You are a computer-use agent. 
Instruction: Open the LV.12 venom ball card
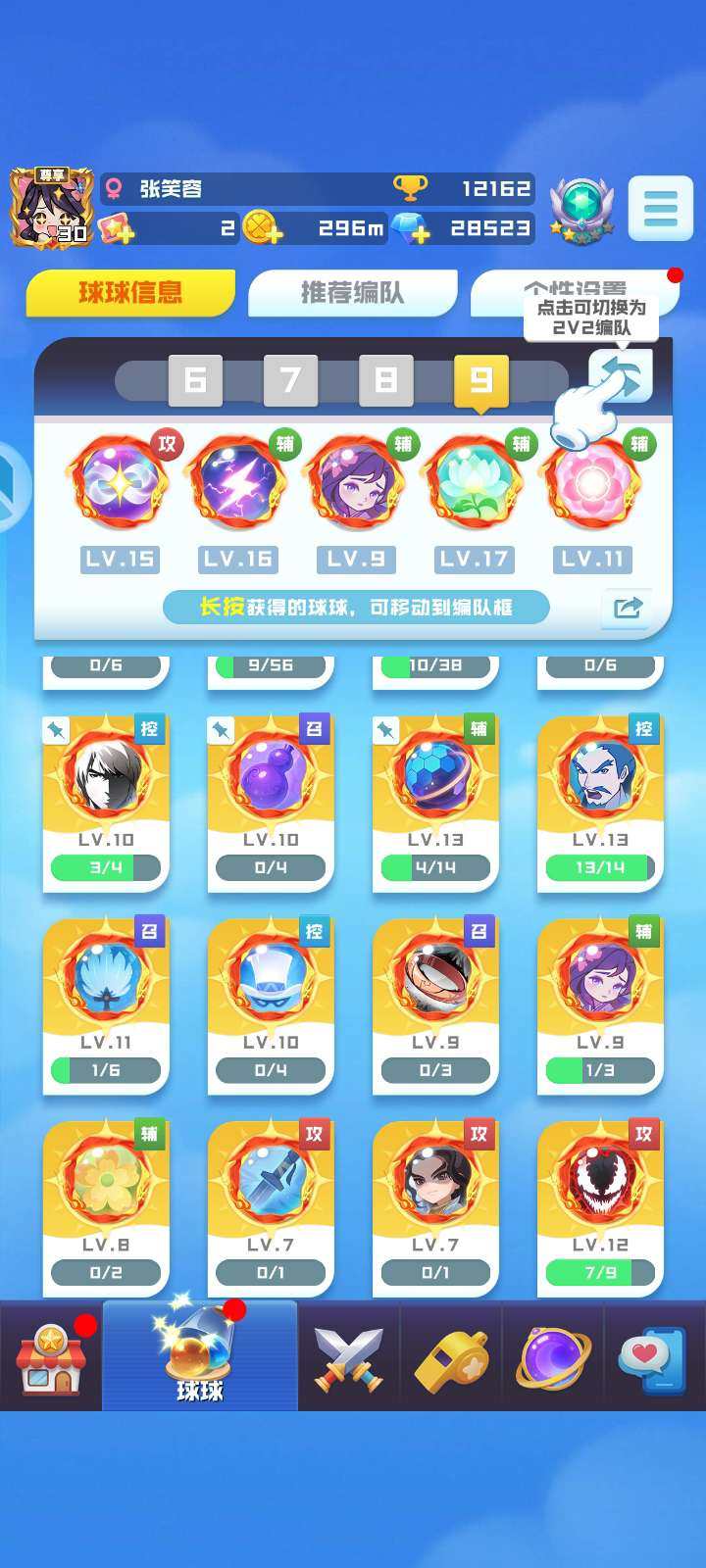point(600,1205)
